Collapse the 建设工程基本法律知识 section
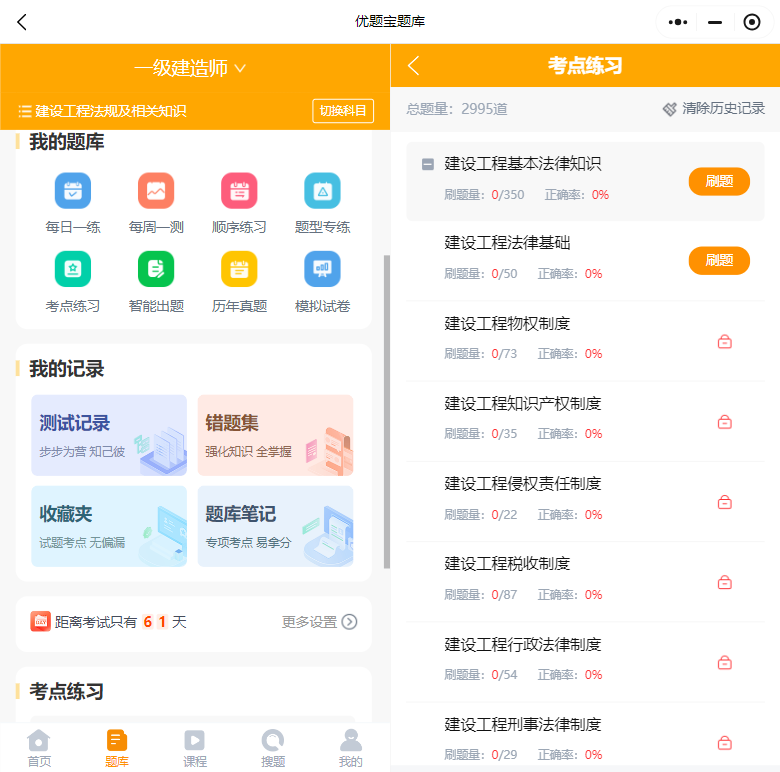 click(428, 164)
